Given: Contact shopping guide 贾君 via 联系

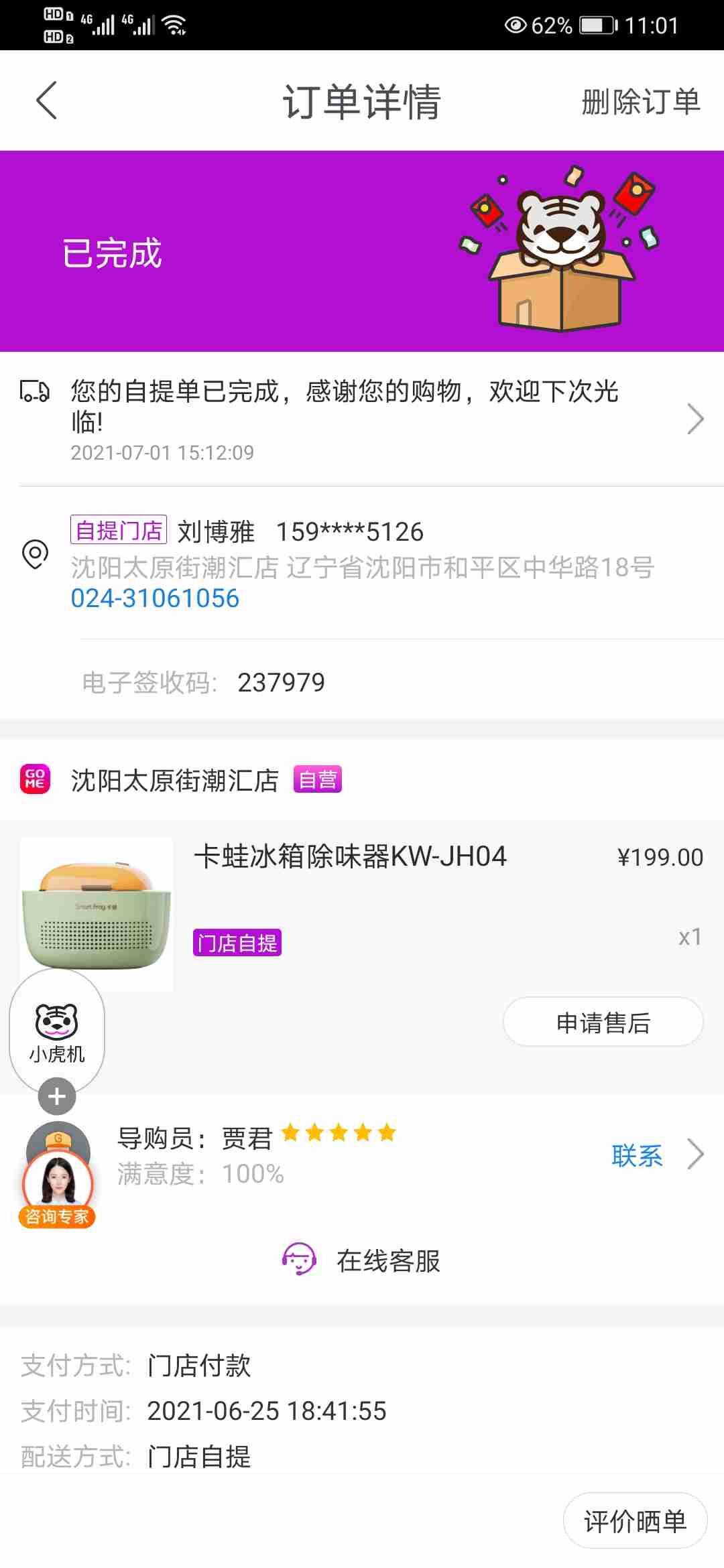Looking at the screenshot, I should 637,1155.
